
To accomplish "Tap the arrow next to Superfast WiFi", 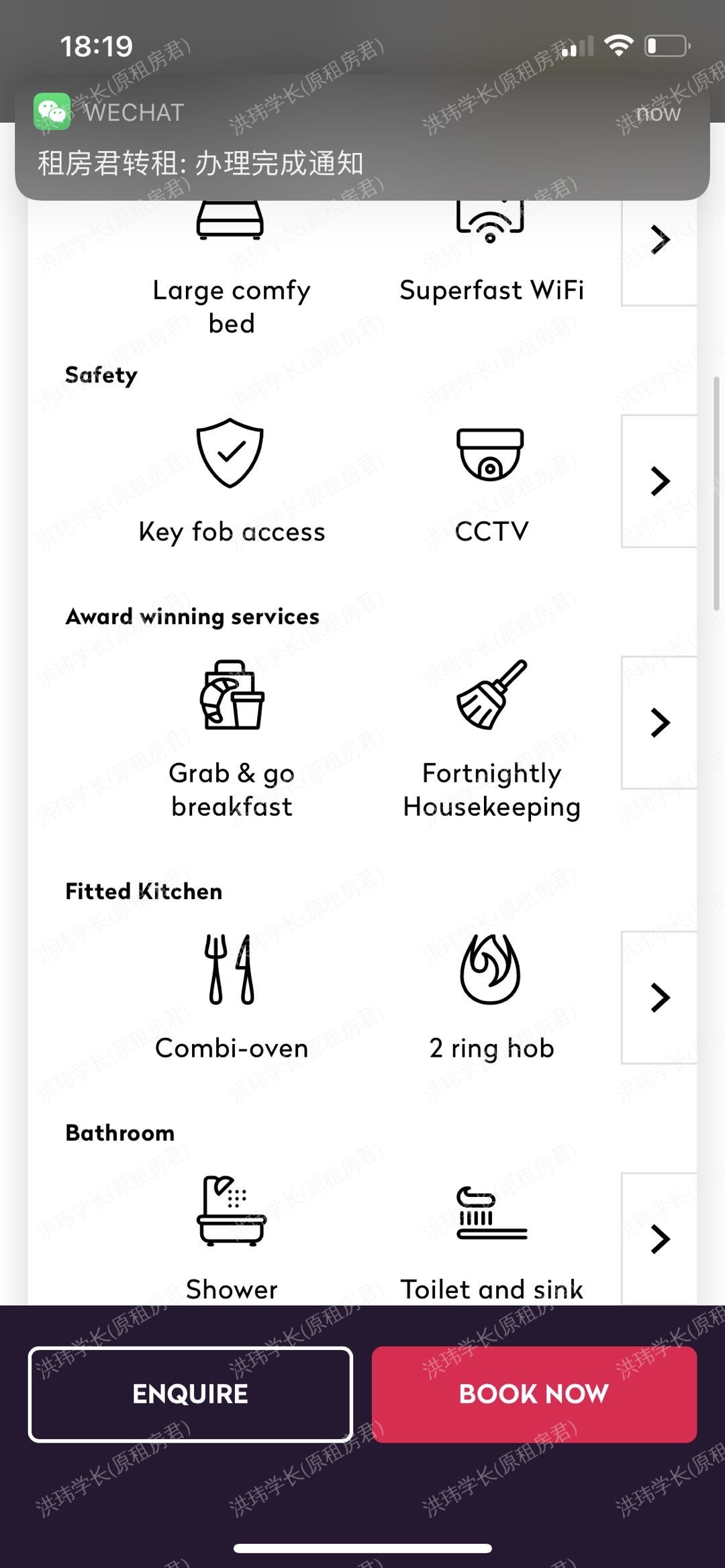I will click(x=660, y=240).
